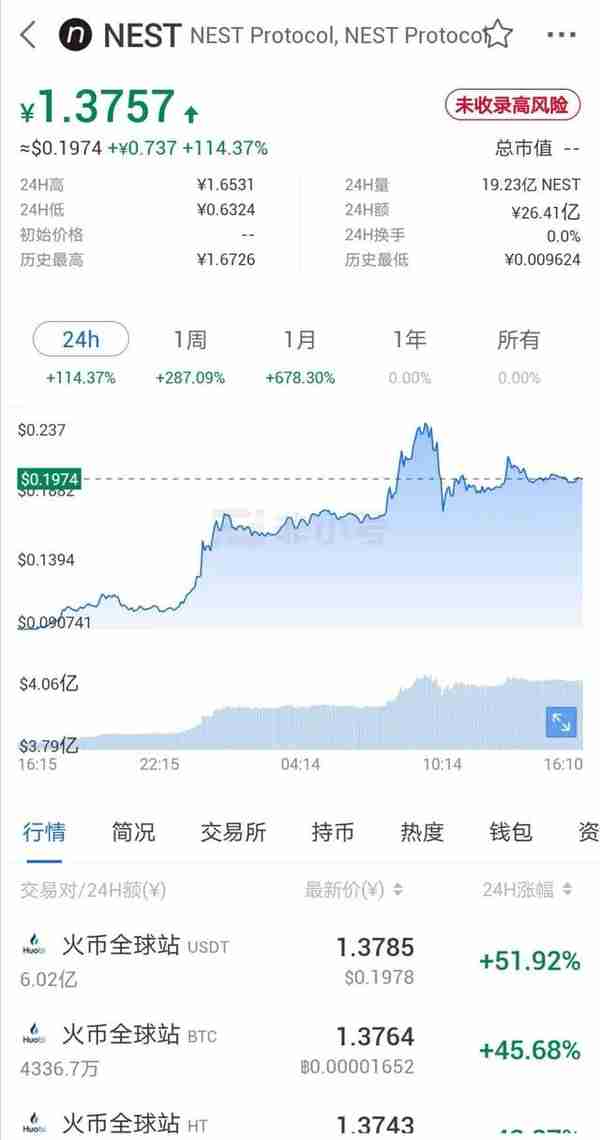Image resolution: width=600 pixels, height=1140 pixels.
Task: Sort list by 最新价
Action: click(353, 889)
